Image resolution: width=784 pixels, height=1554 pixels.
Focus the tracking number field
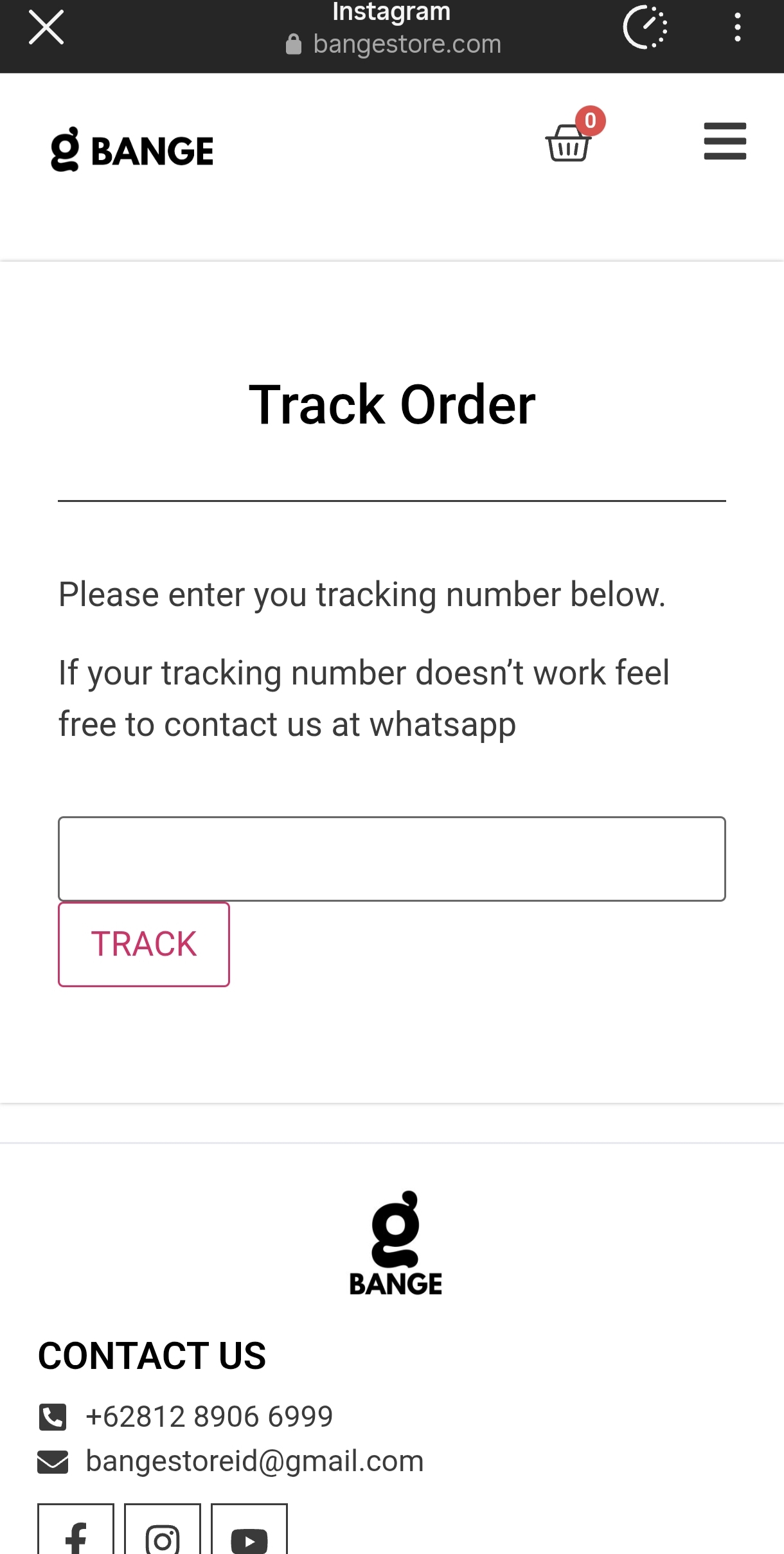coord(391,859)
